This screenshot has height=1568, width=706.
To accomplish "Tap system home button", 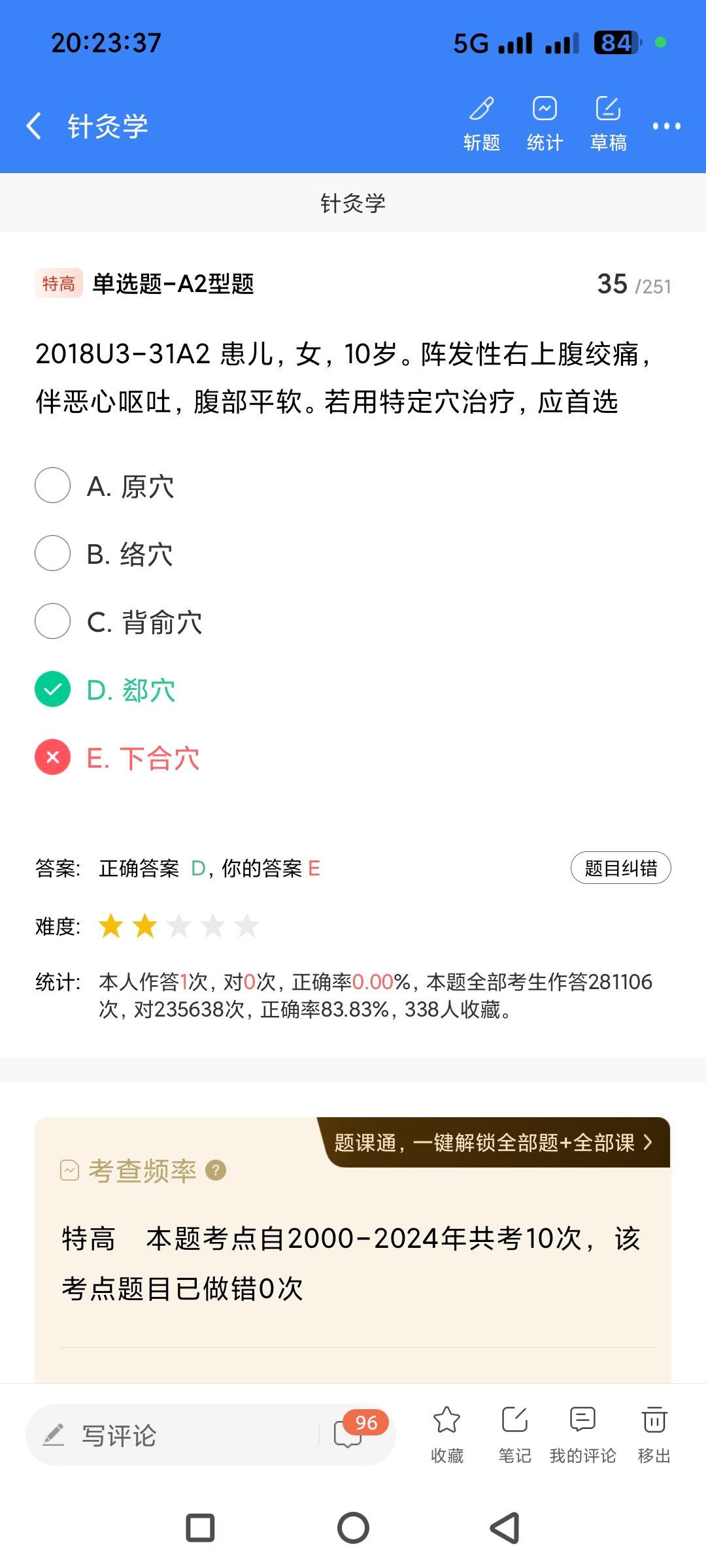I will [x=353, y=1528].
